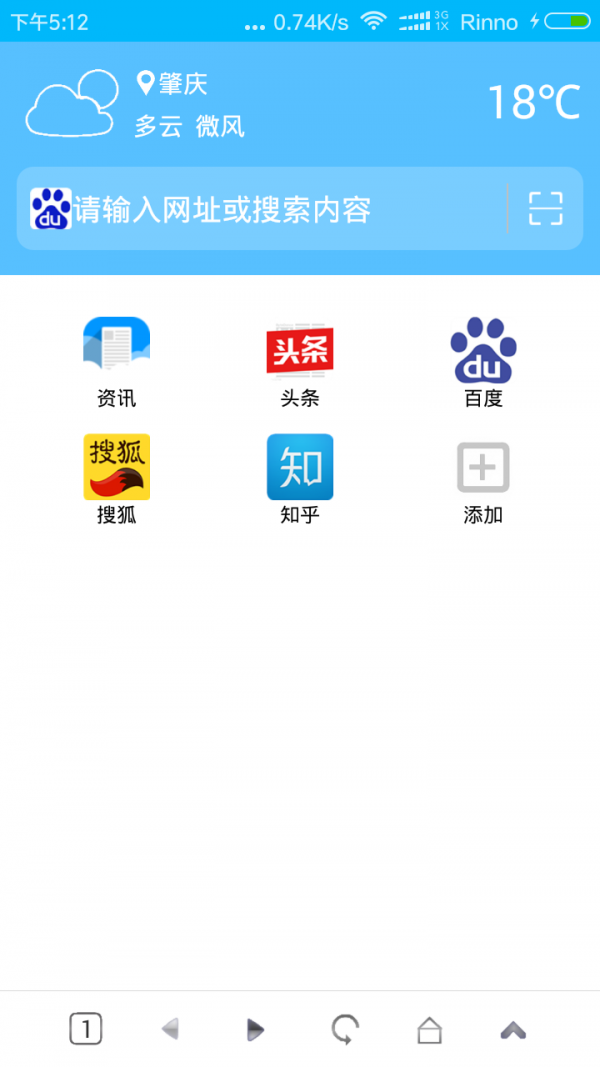
Task: Open the 知乎 shortcut
Action: click(300, 480)
